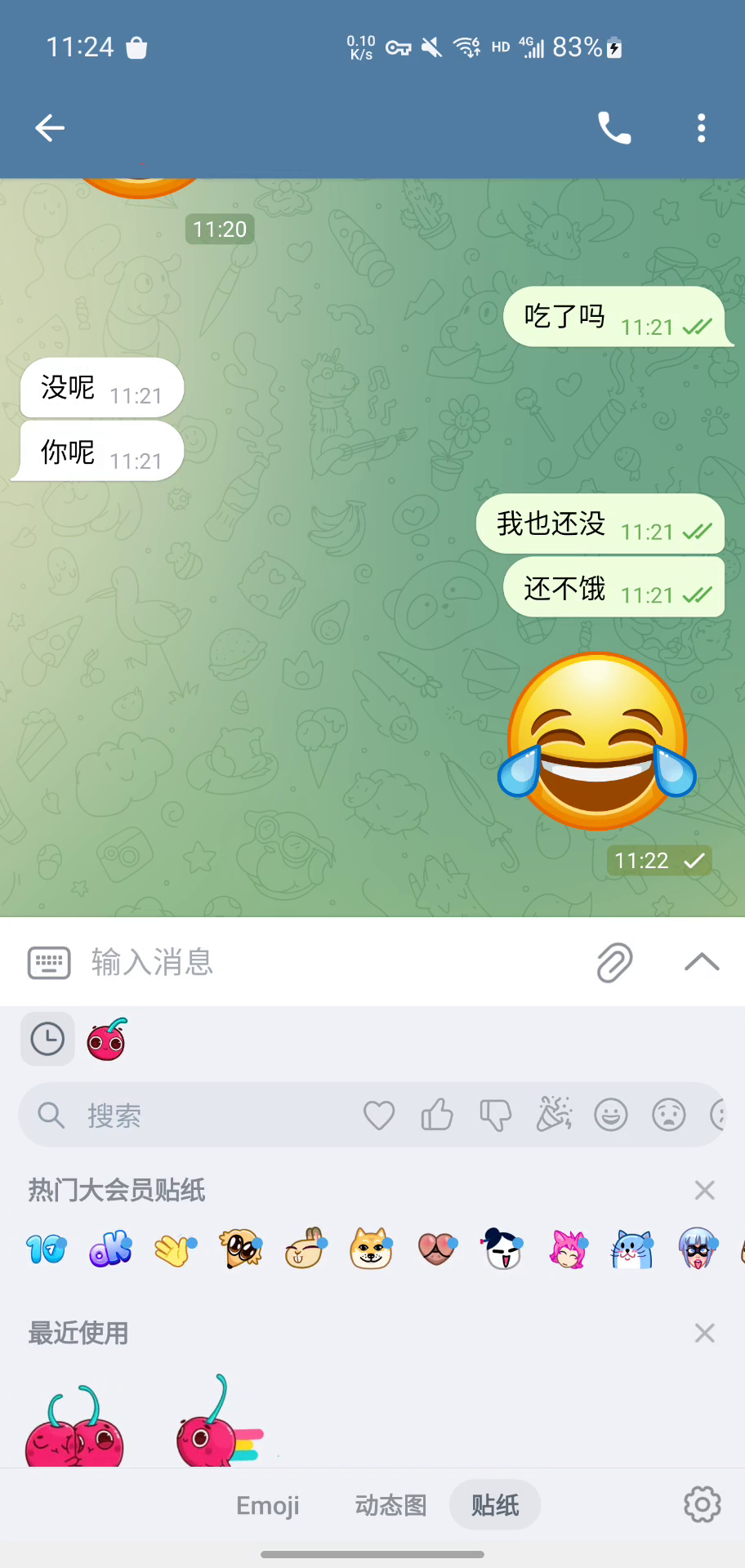Filter stickers by thumbs up
Viewport: 745px width, 1568px height.
point(437,1116)
